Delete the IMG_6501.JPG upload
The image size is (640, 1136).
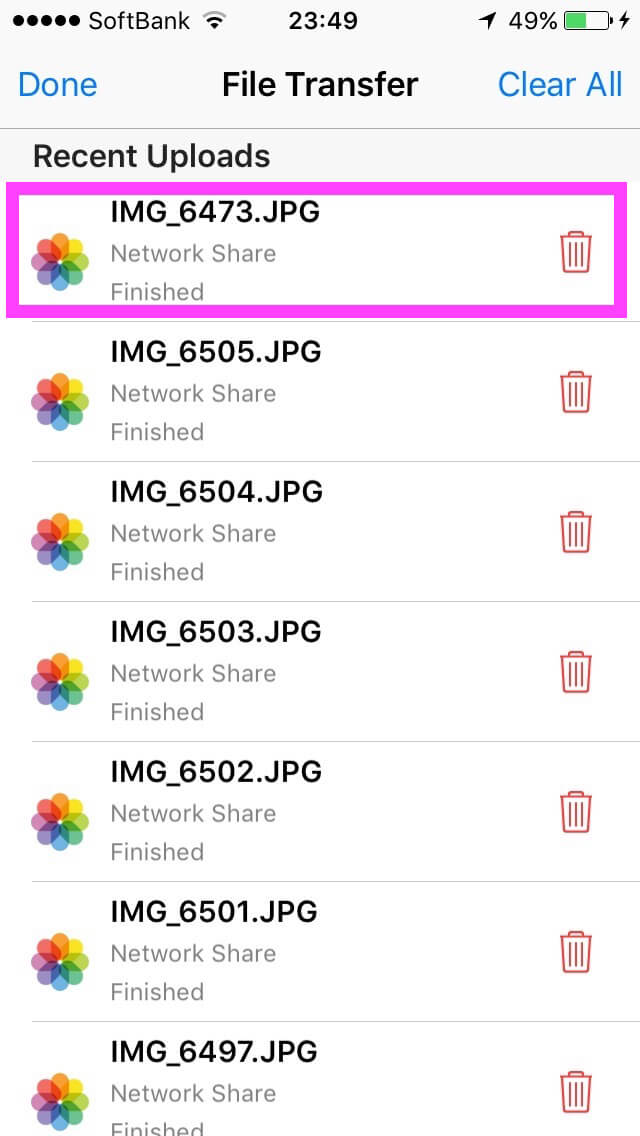point(575,952)
